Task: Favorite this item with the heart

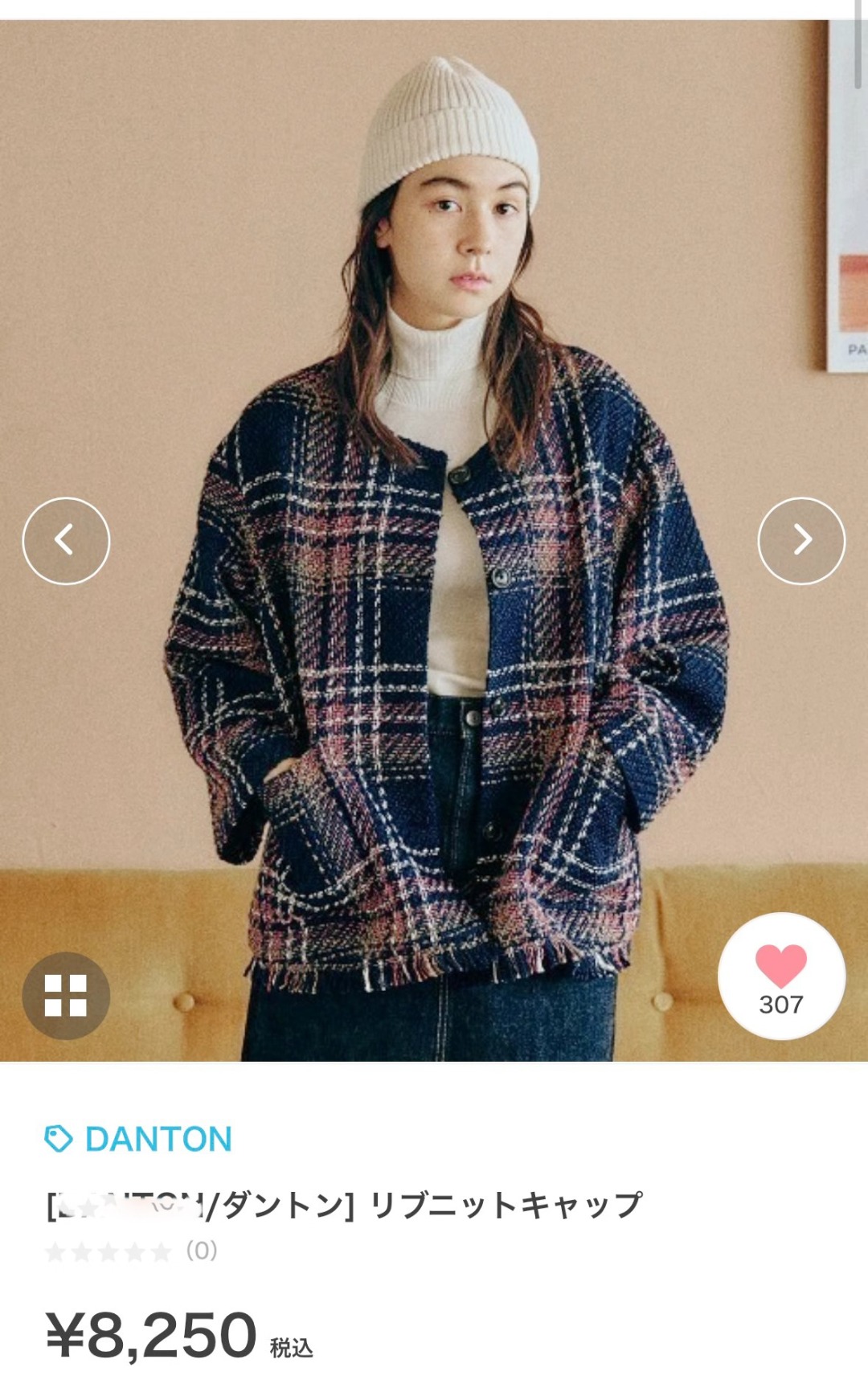Action: [x=780, y=975]
